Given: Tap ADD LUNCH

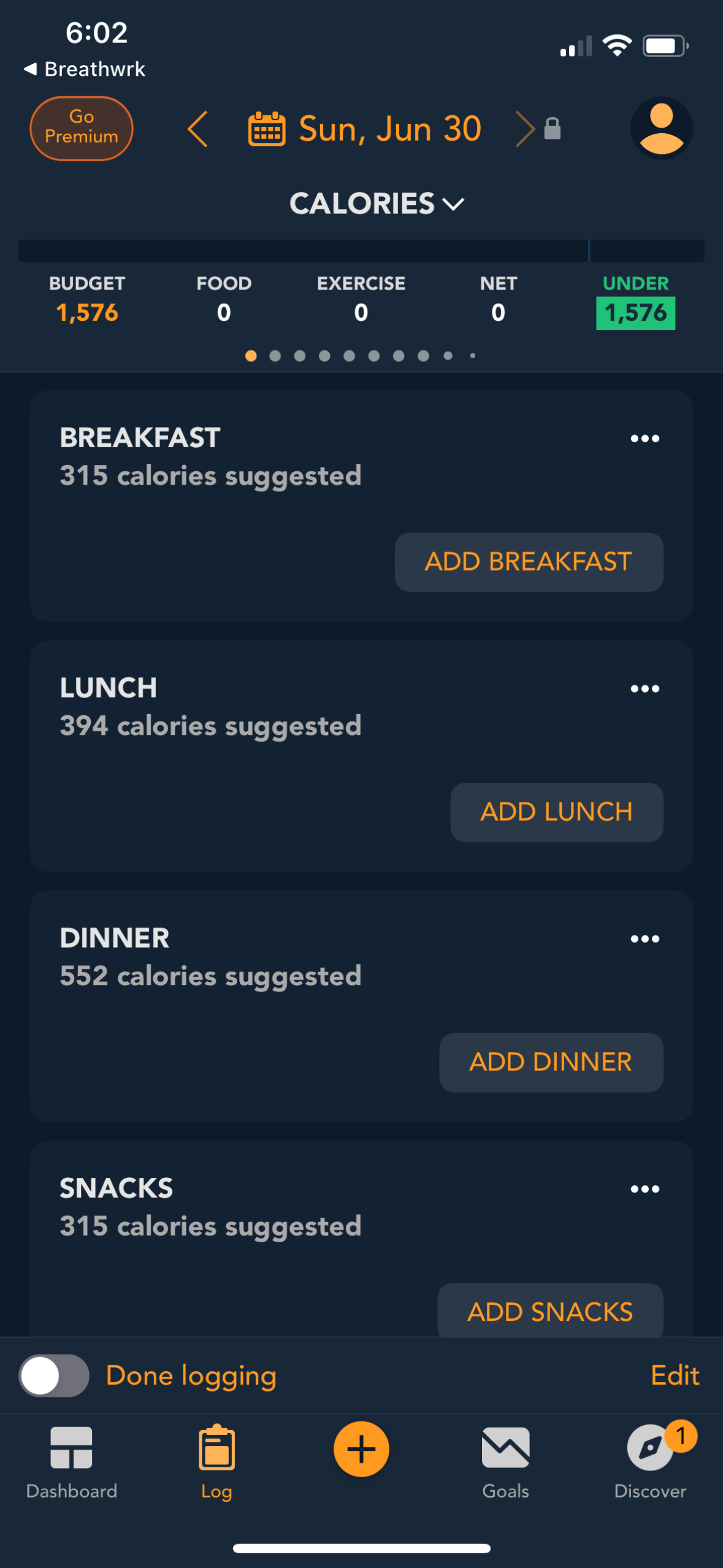Looking at the screenshot, I should [x=556, y=812].
